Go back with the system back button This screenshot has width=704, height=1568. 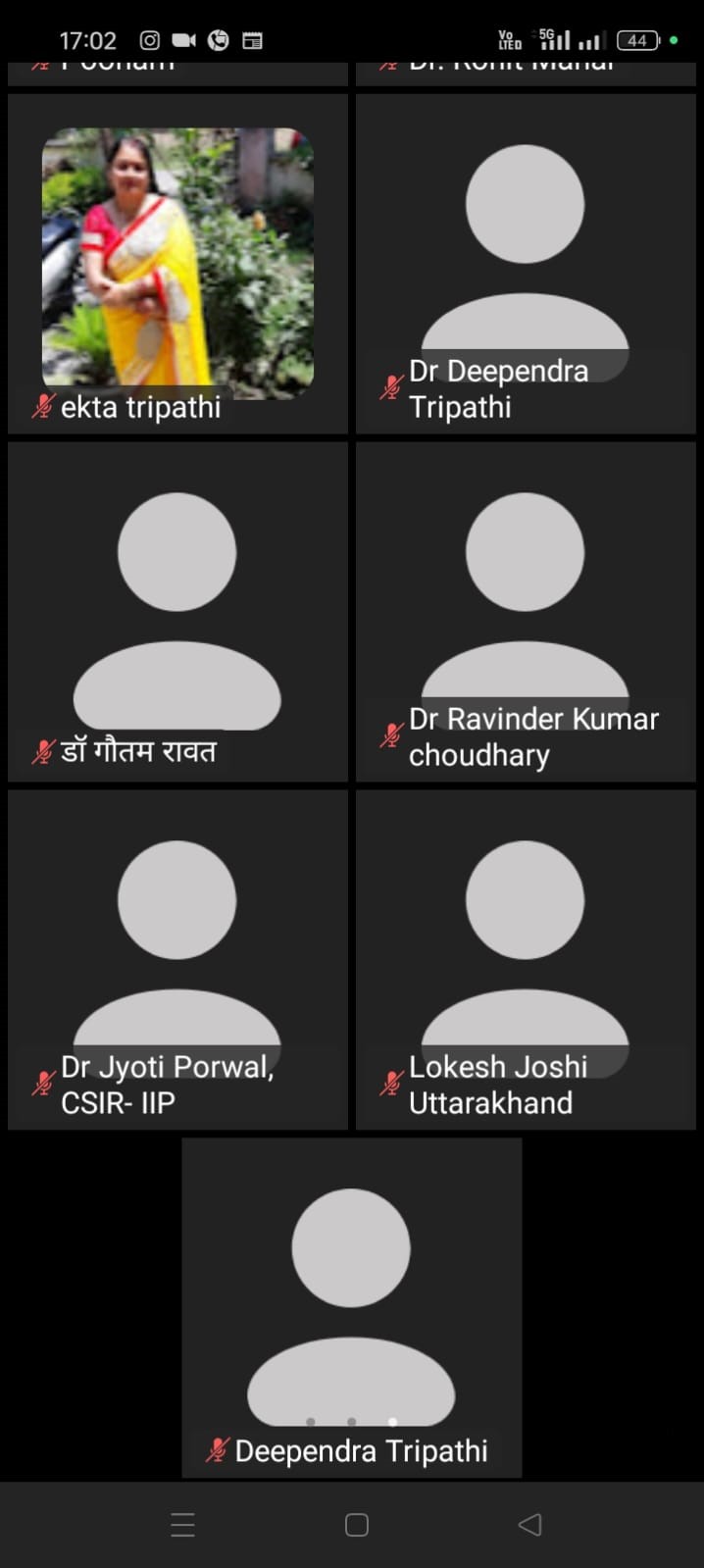[x=529, y=1524]
